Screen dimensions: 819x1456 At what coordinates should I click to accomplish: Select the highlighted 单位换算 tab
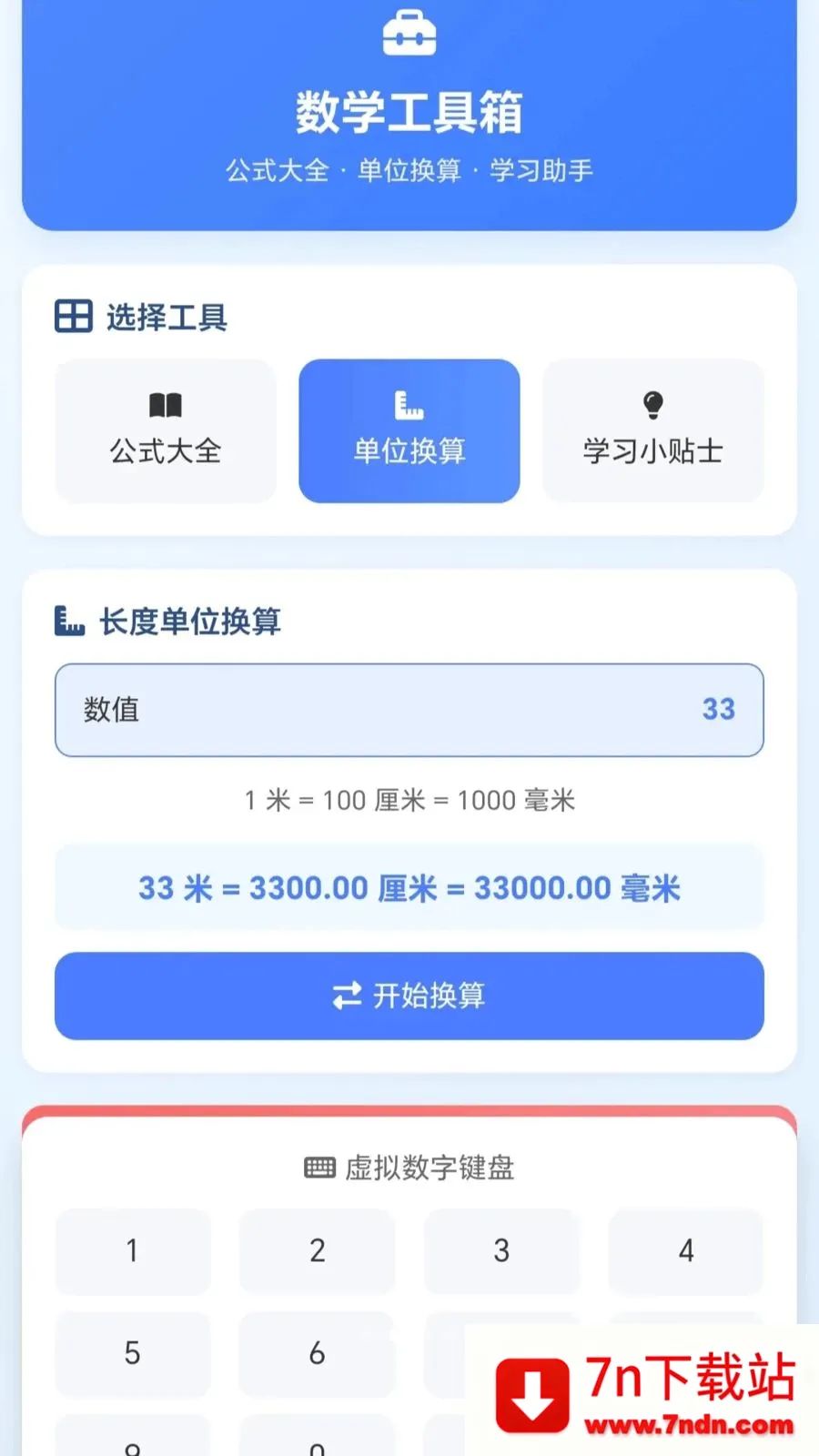pos(408,430)
